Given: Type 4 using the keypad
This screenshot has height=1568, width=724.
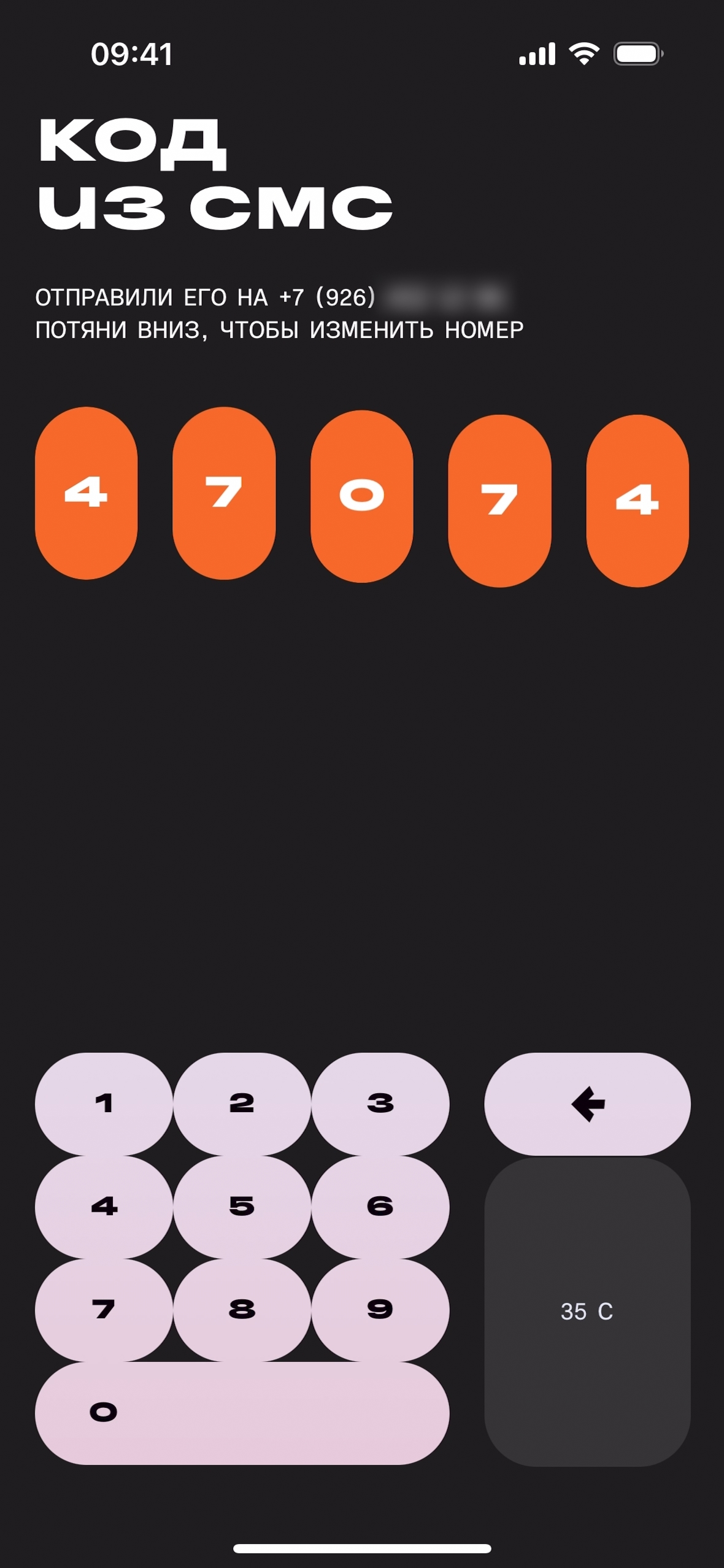Looking at the screenshot, I should pyautogui.click(x=104, y=1207).
